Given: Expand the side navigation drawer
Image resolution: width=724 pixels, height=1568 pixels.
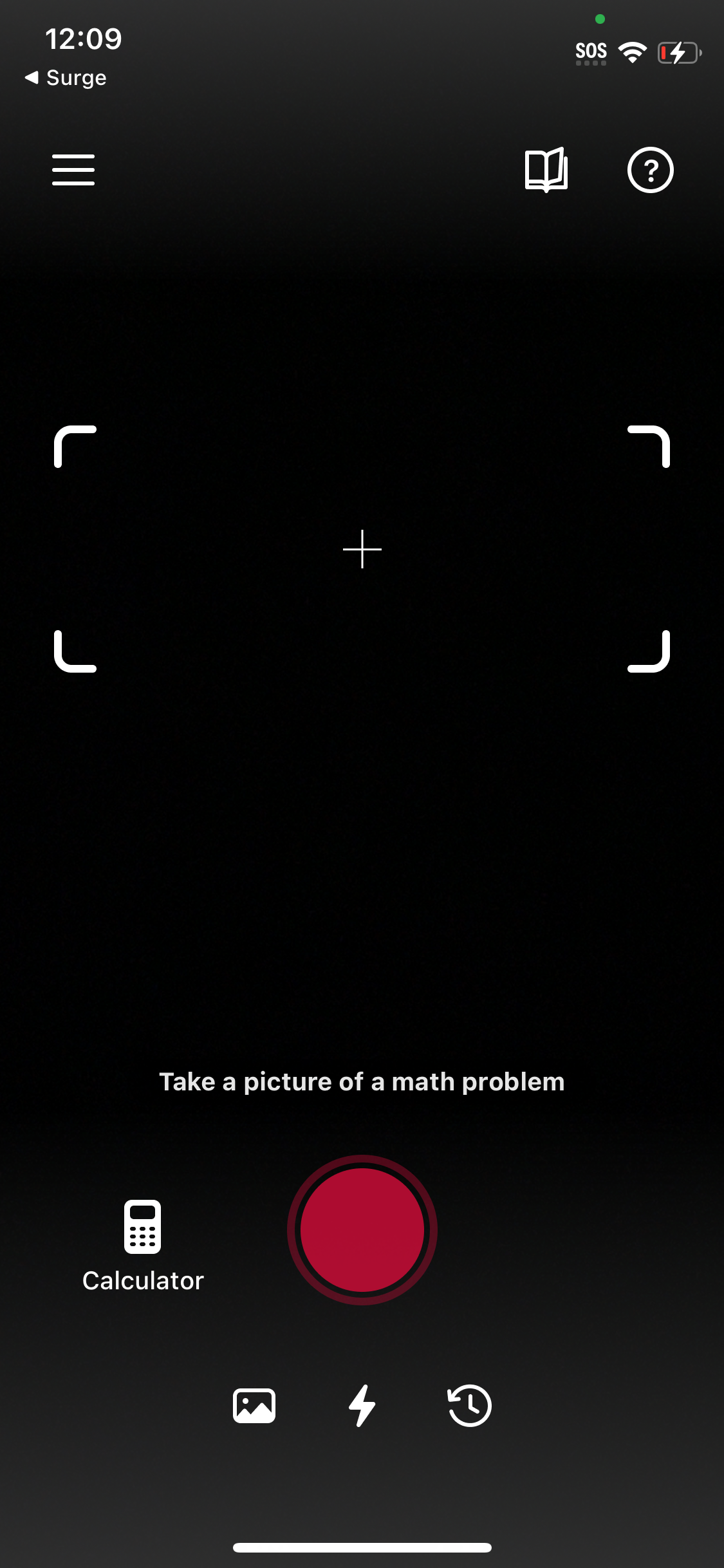Looking at the screenshot, I should [x=73, y=170].
